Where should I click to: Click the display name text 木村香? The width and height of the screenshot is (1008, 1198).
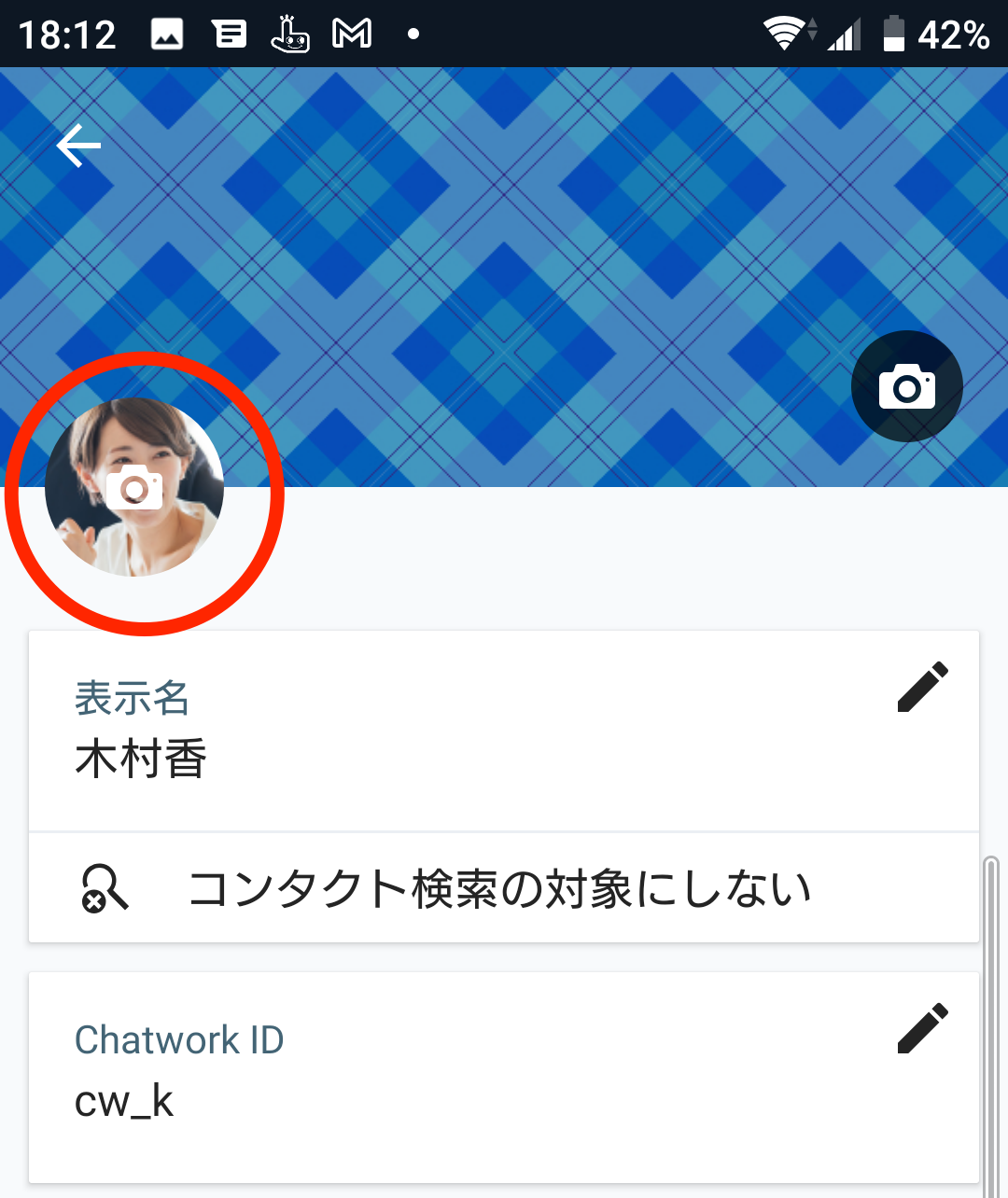point(142,759)
